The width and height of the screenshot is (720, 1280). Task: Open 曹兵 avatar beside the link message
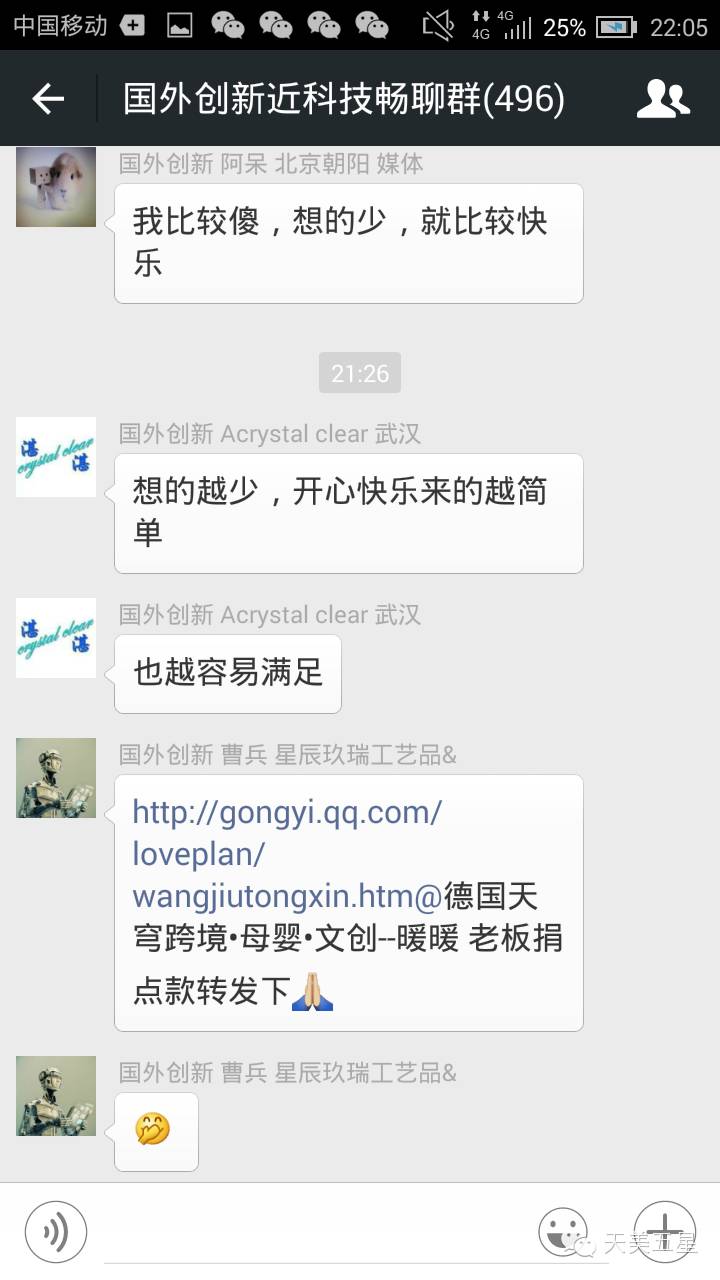pyautogui.click(x=56, y=778)
